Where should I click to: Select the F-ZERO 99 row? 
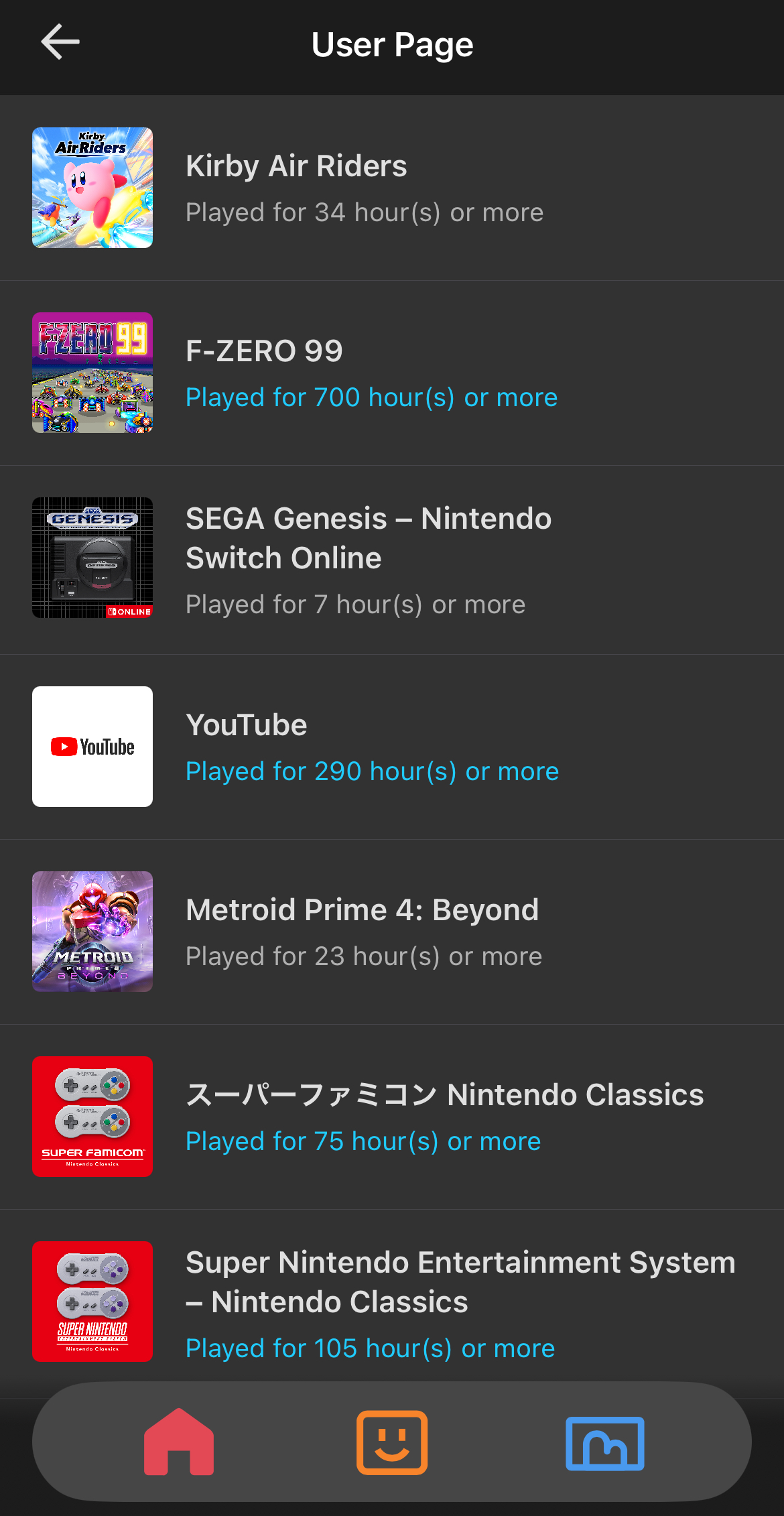392,373
